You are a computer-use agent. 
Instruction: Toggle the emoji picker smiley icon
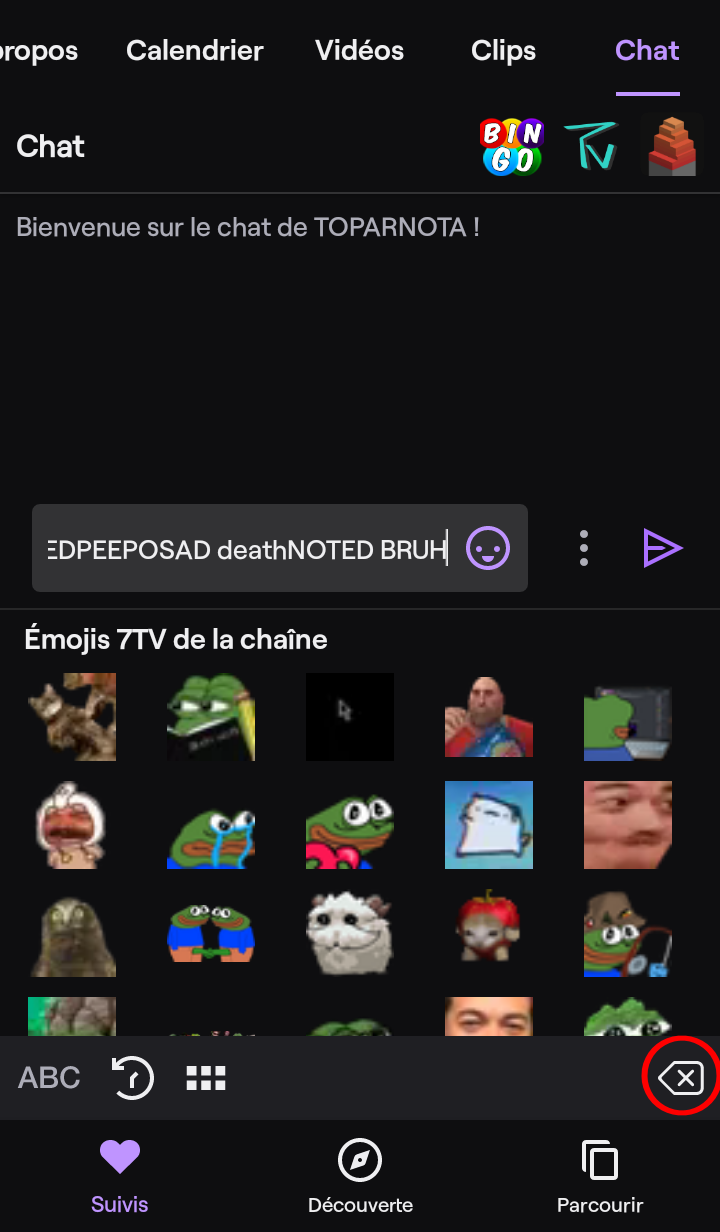pos(488,548)
